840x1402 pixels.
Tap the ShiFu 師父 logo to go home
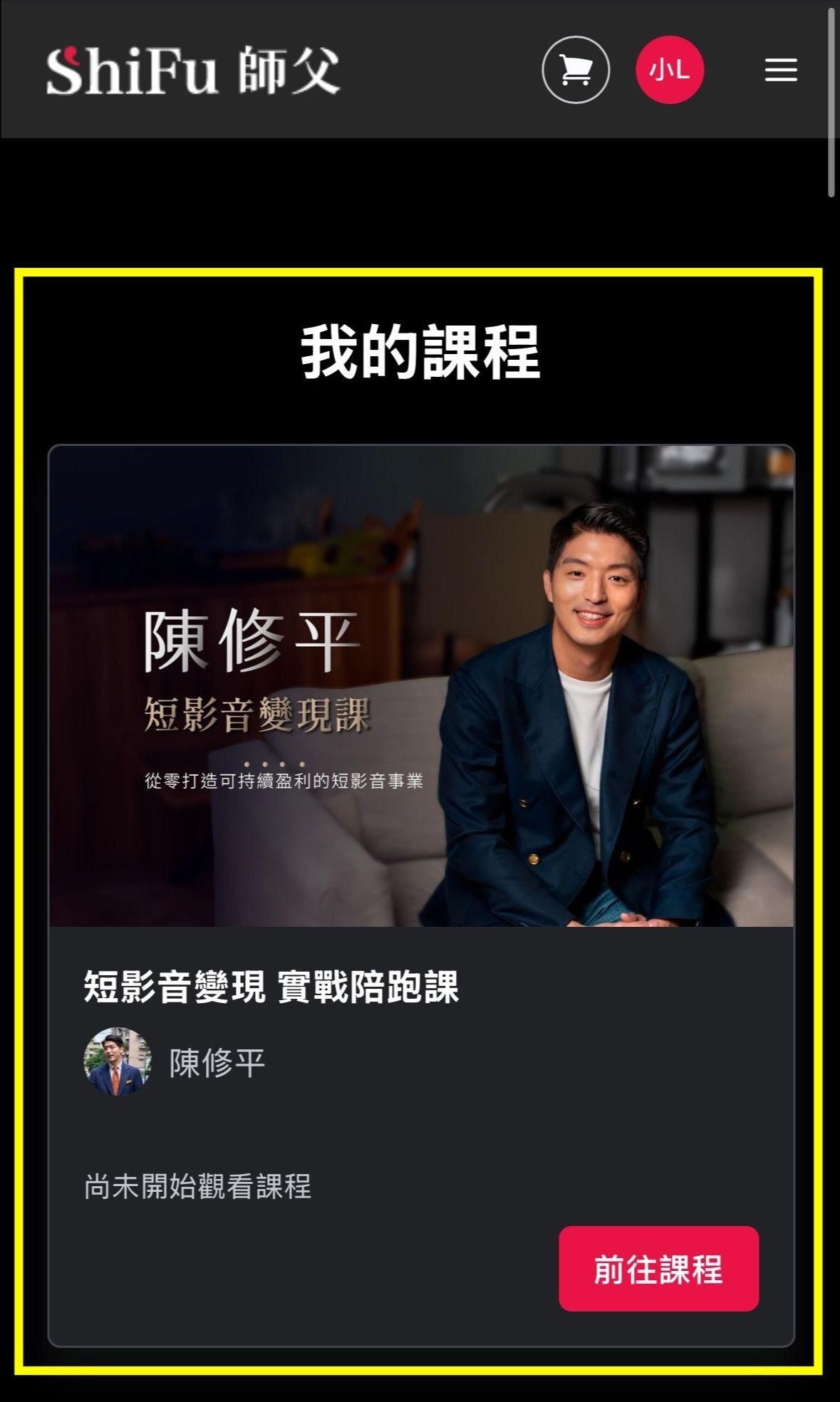pyautogui.click(x=193, y=71)
